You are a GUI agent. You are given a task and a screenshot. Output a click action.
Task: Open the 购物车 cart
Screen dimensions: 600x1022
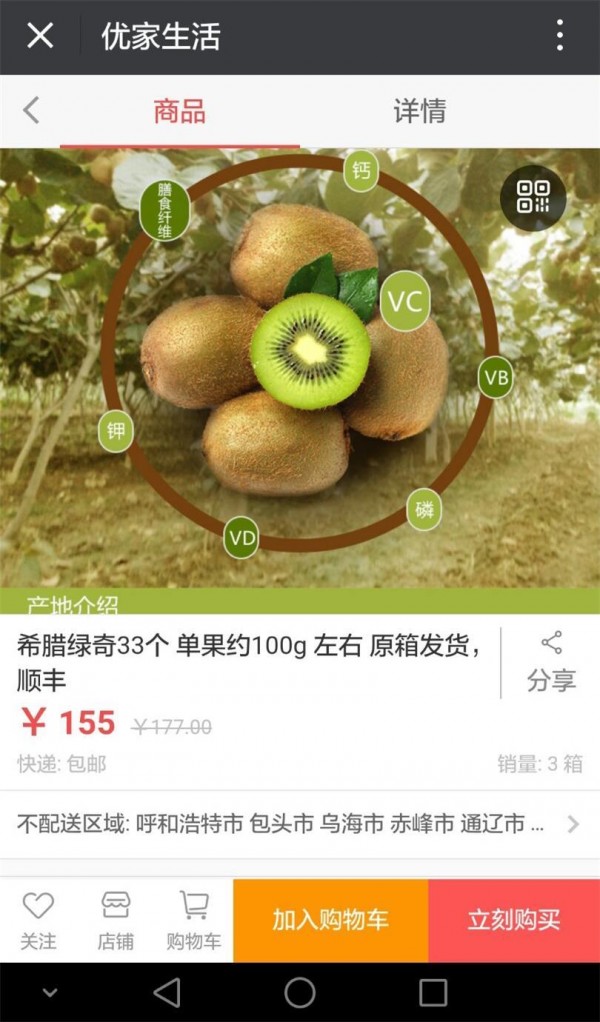click(193, 920)
